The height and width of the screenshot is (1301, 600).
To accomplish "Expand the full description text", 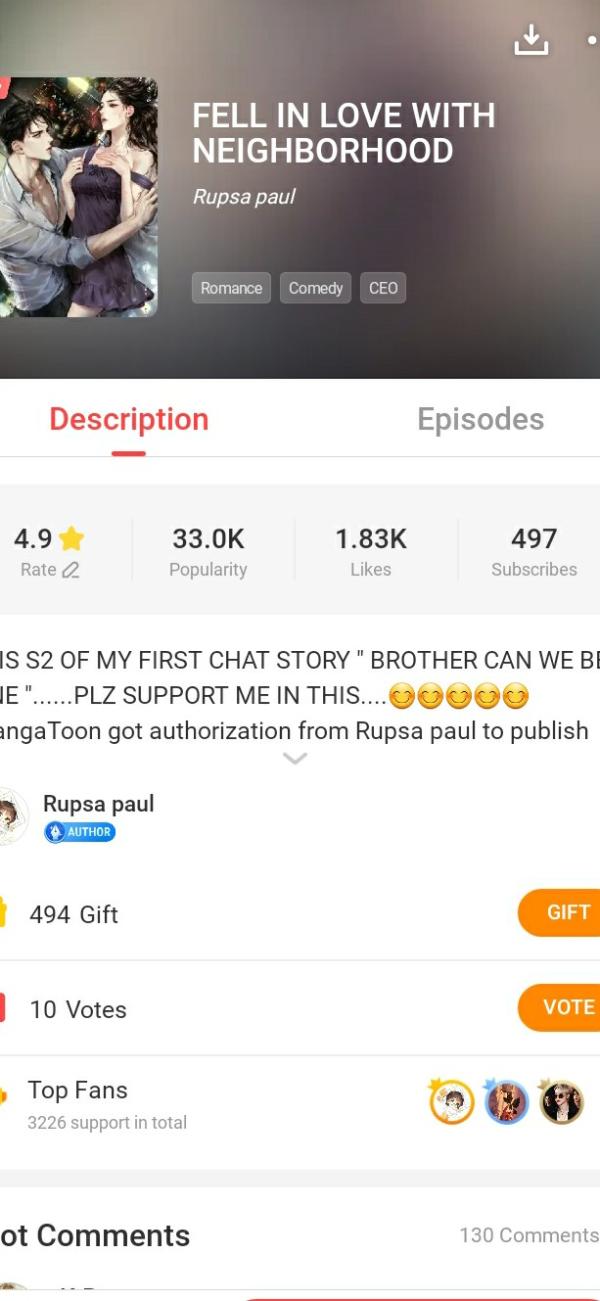I will click(x=294, y=759).
